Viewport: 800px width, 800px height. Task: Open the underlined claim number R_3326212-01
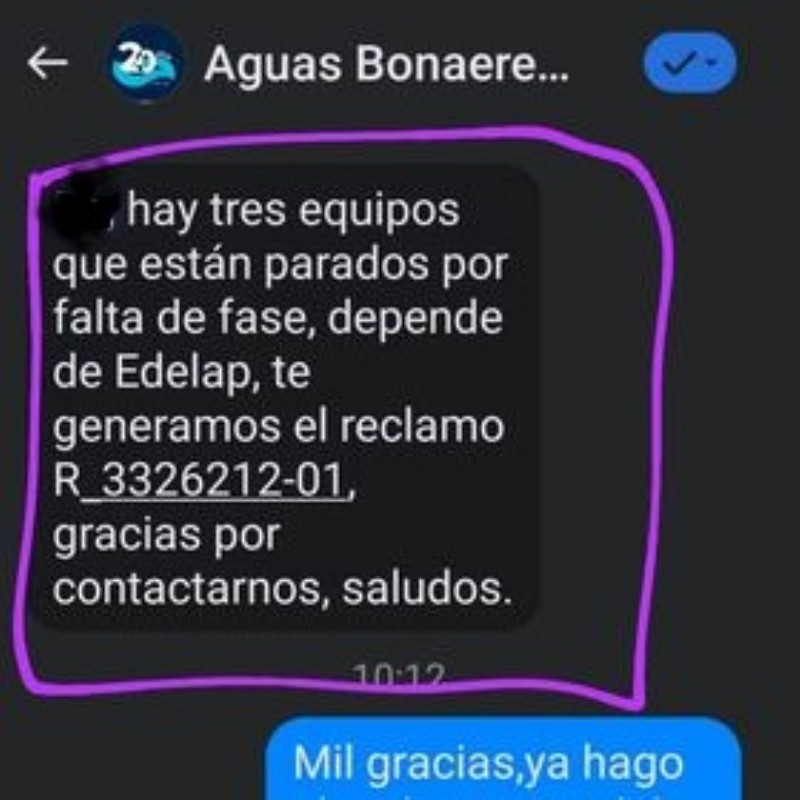203,483
